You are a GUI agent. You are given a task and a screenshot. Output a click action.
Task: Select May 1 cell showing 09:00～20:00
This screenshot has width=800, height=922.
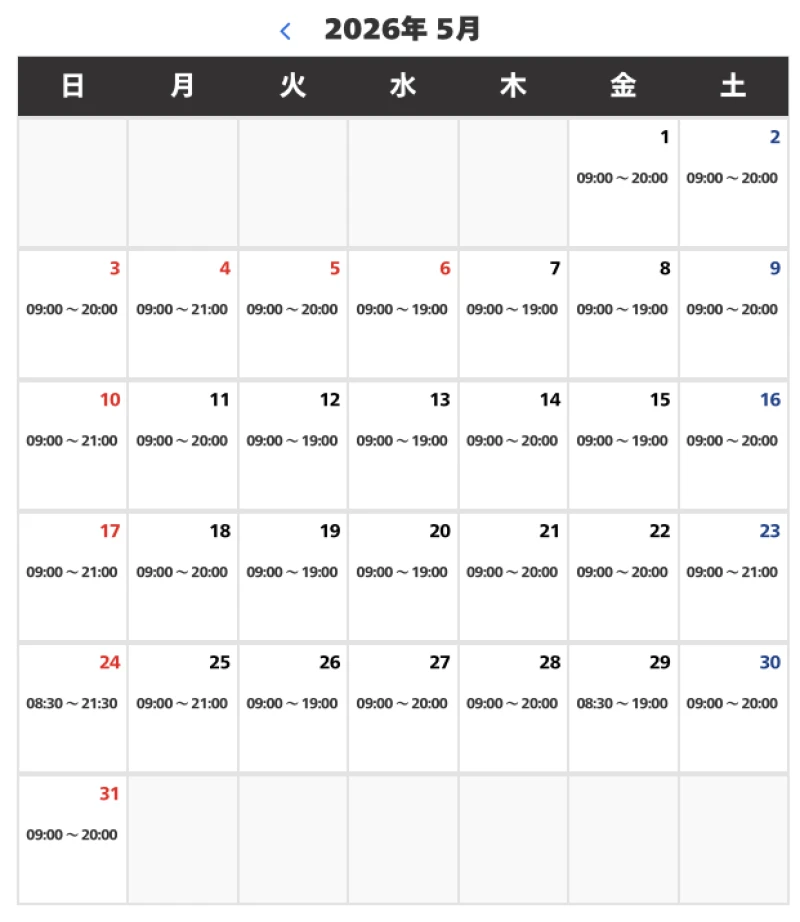[622, 180]
